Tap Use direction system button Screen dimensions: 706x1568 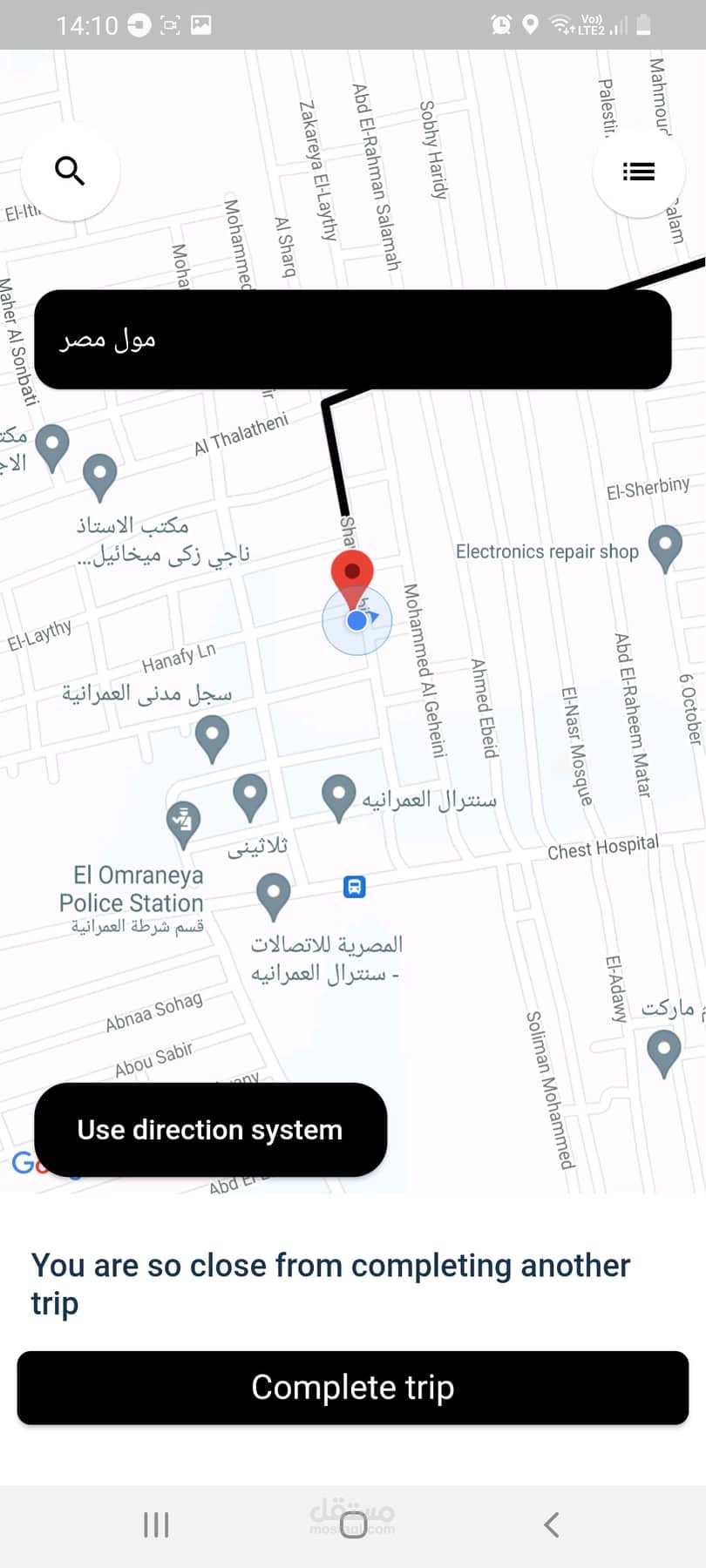(x=210, y=1130)
